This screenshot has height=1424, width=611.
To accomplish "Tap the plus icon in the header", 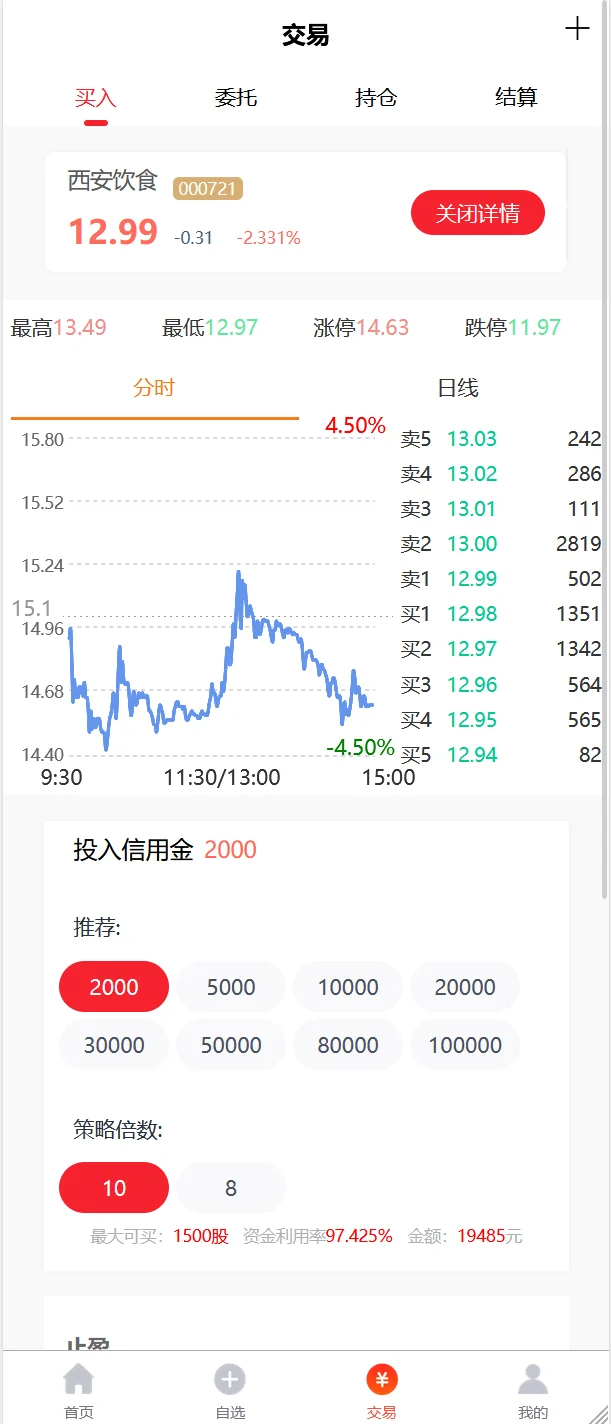I will [x=577, y=29].
